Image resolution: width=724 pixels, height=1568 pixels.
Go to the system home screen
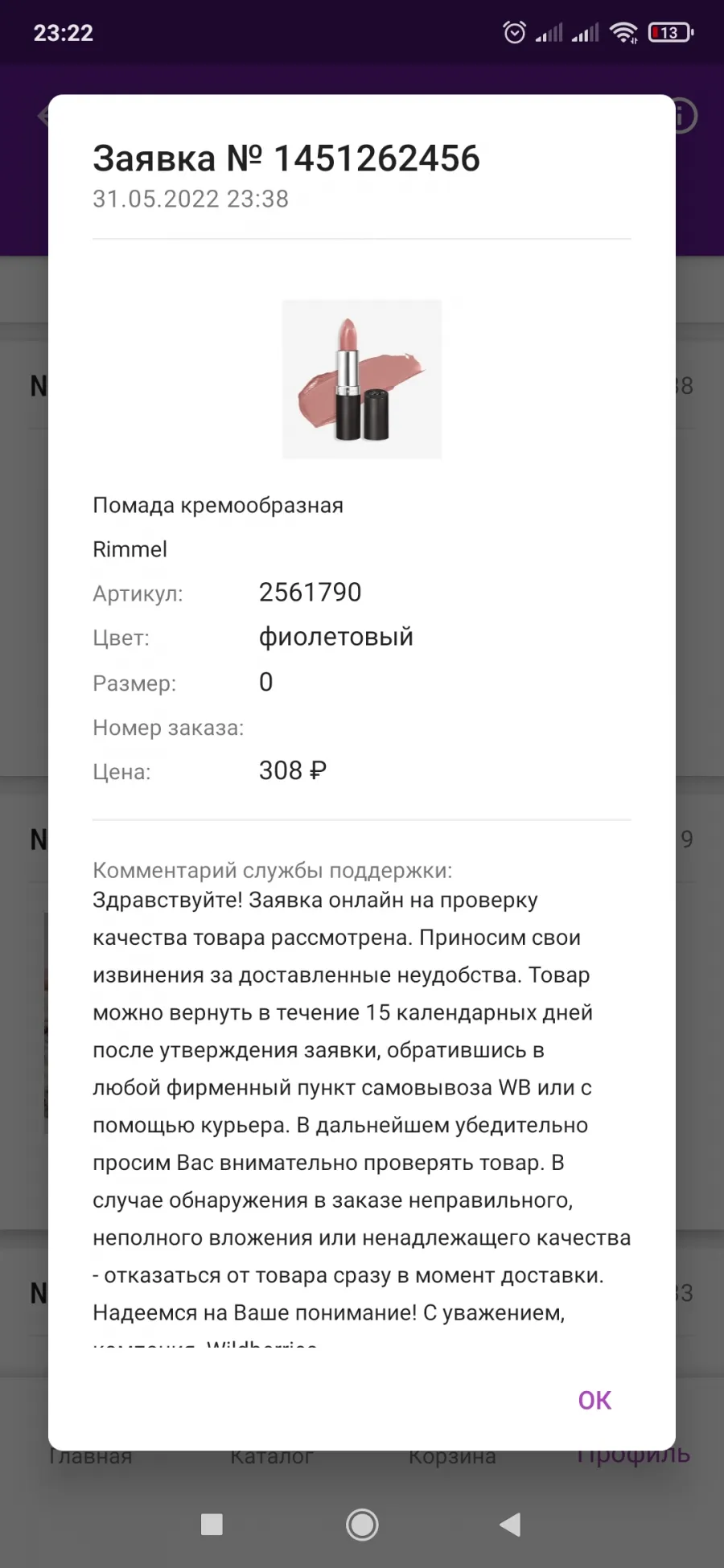362,1525
